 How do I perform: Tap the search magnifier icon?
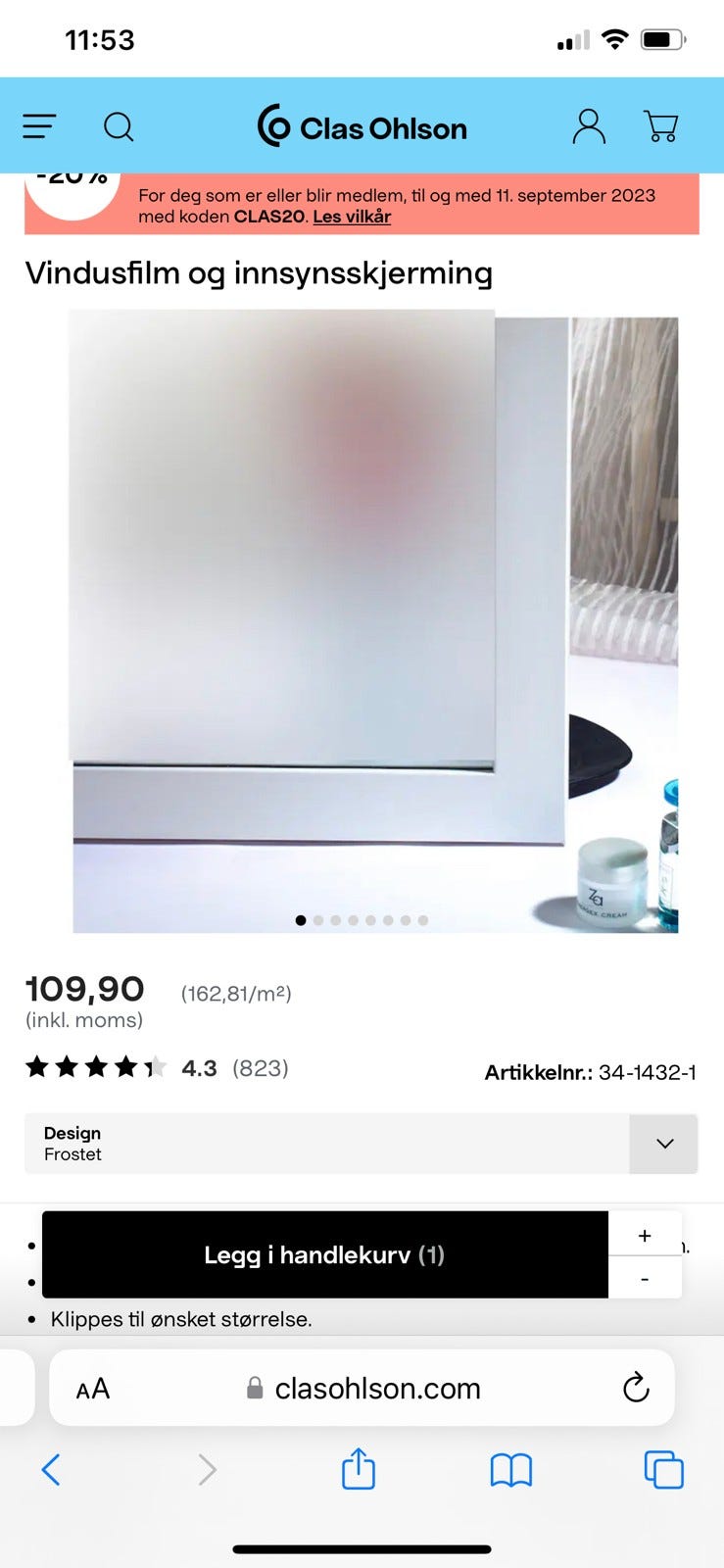[118, 126]
